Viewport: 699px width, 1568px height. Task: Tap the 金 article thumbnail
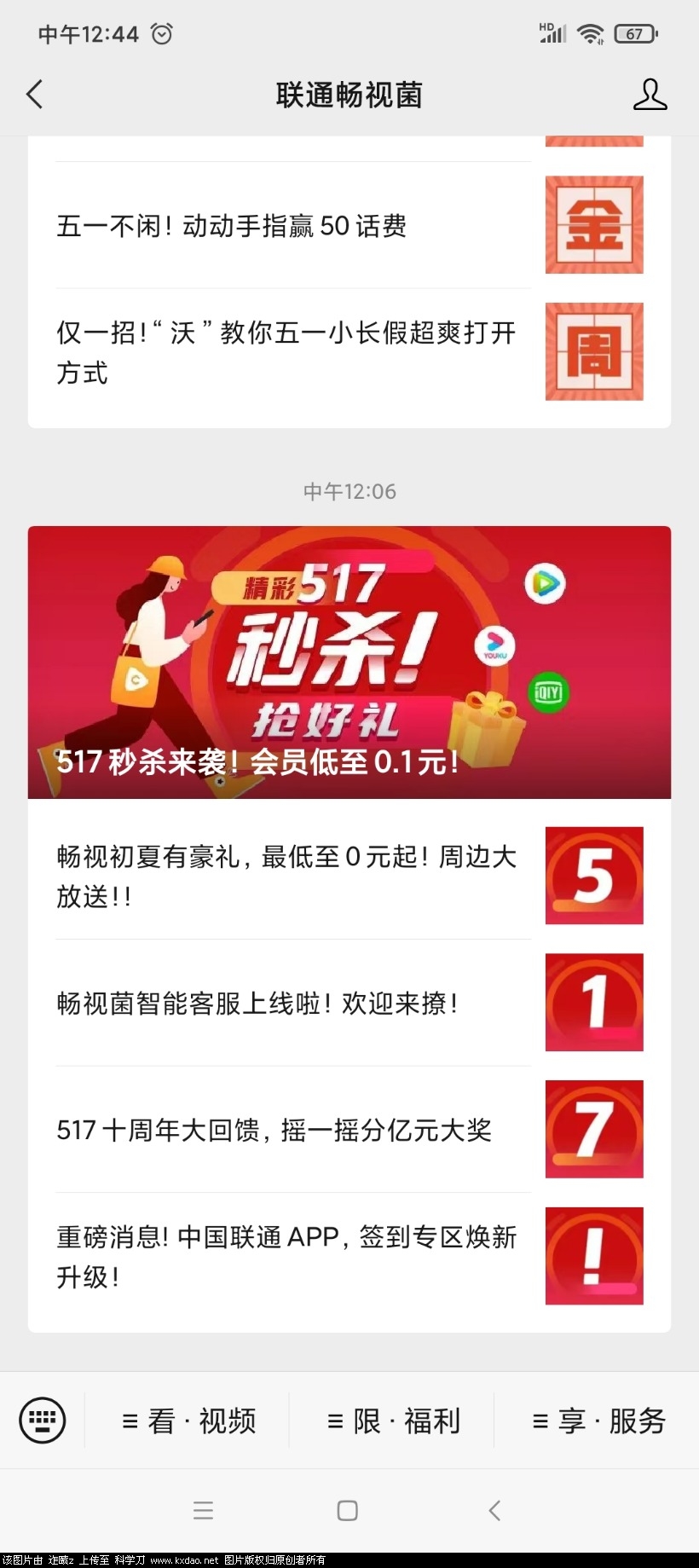click(594, 225)
